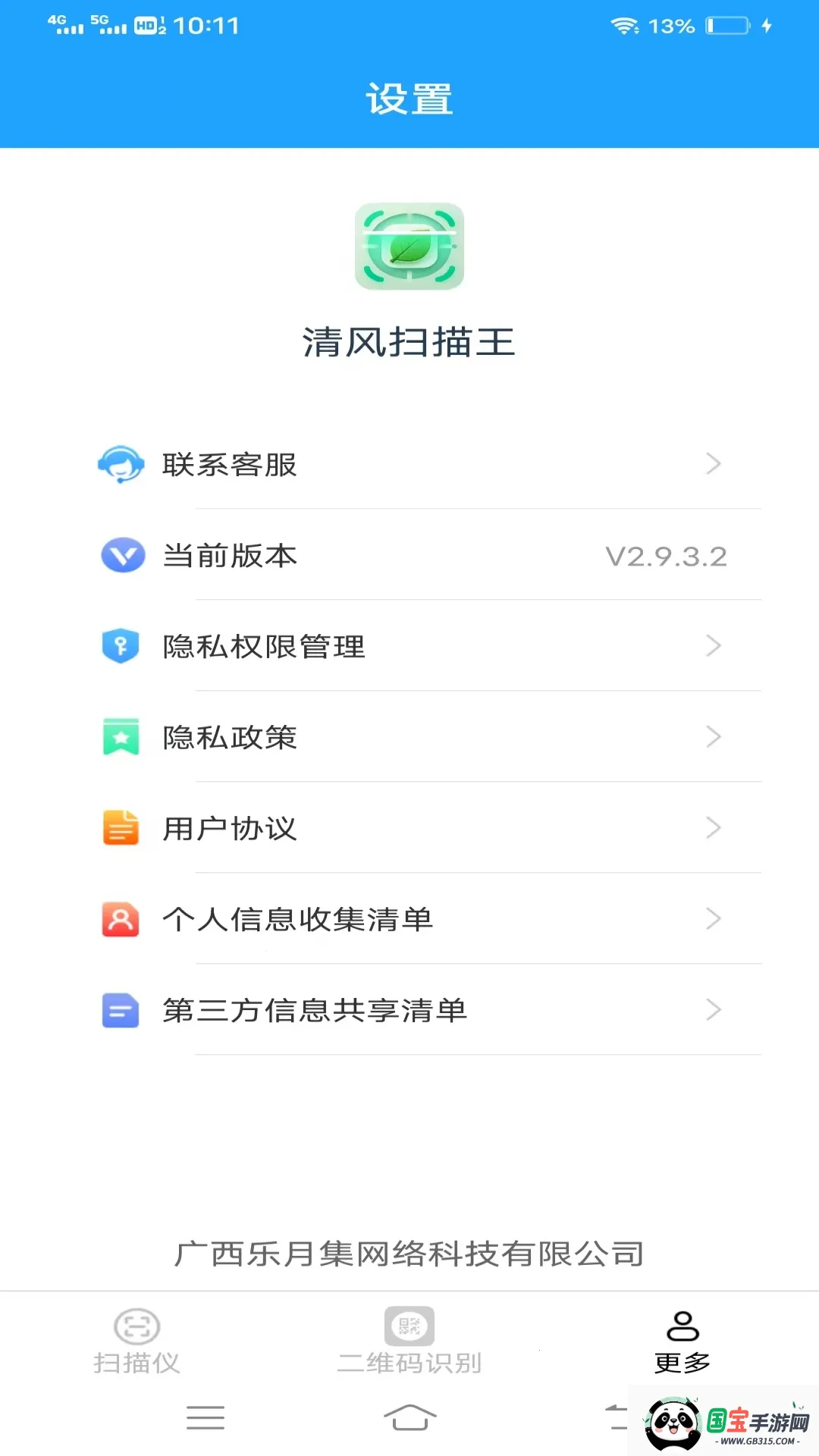Click the version info V icon
This screenshot has width=819, height=1456.
tap(121, 556)
